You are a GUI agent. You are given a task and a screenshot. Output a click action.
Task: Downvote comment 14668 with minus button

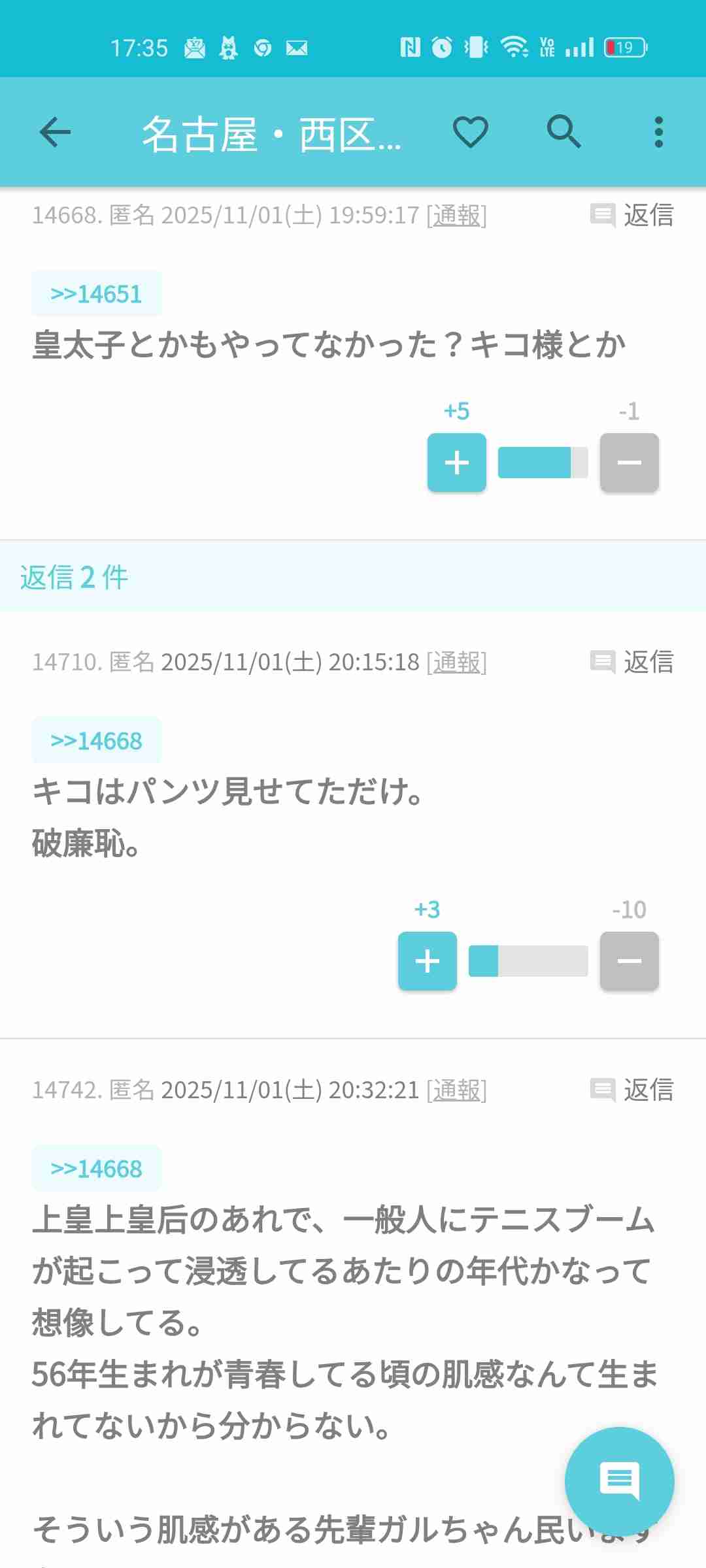[629, 463]
